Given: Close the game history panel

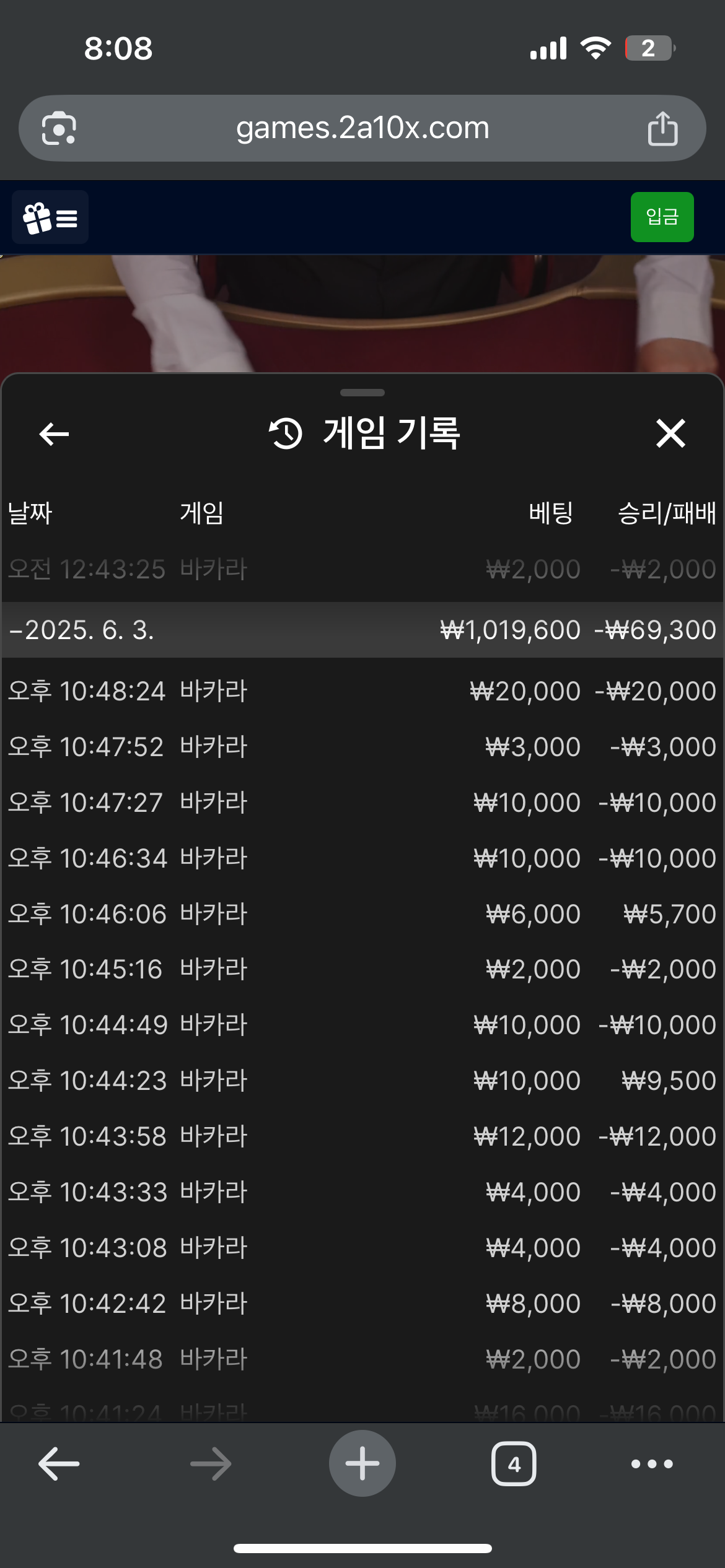Looking at the screenshot, I should point(670,433).
